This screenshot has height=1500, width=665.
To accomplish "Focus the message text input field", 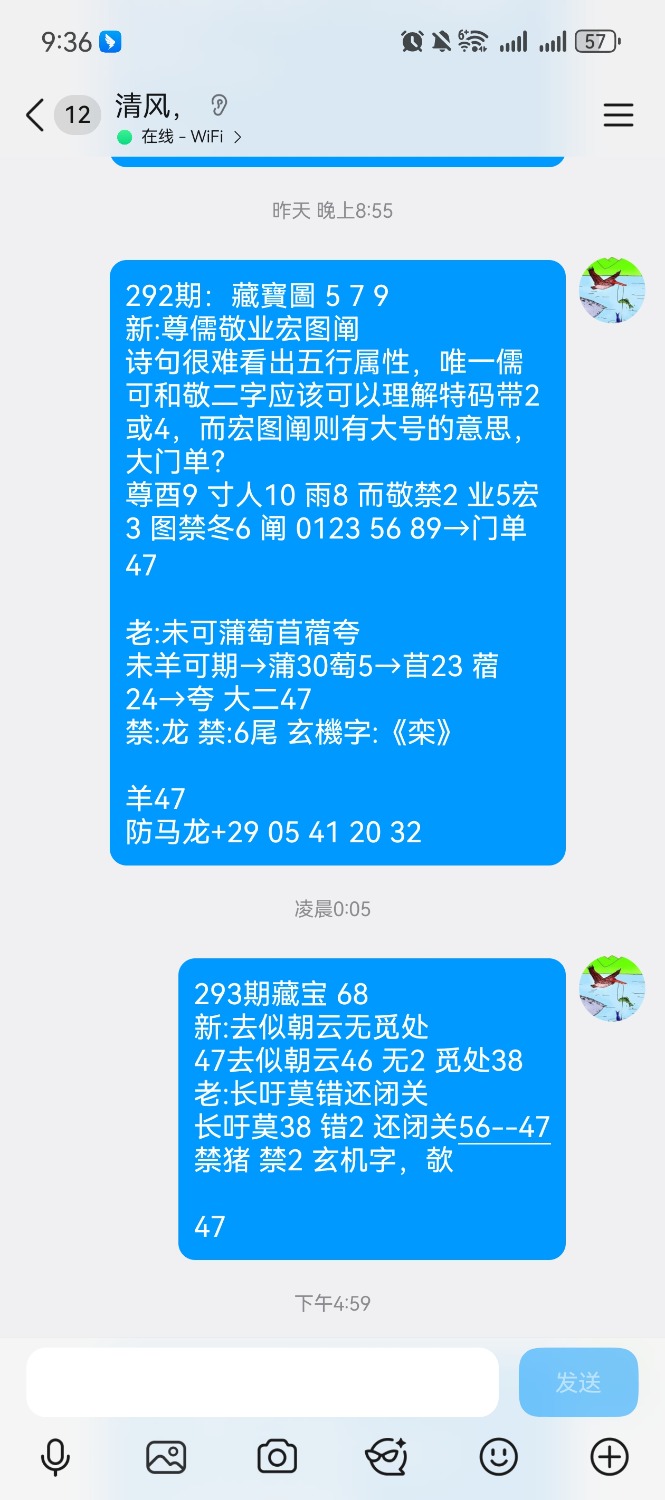I will (x=262, y=1382).
